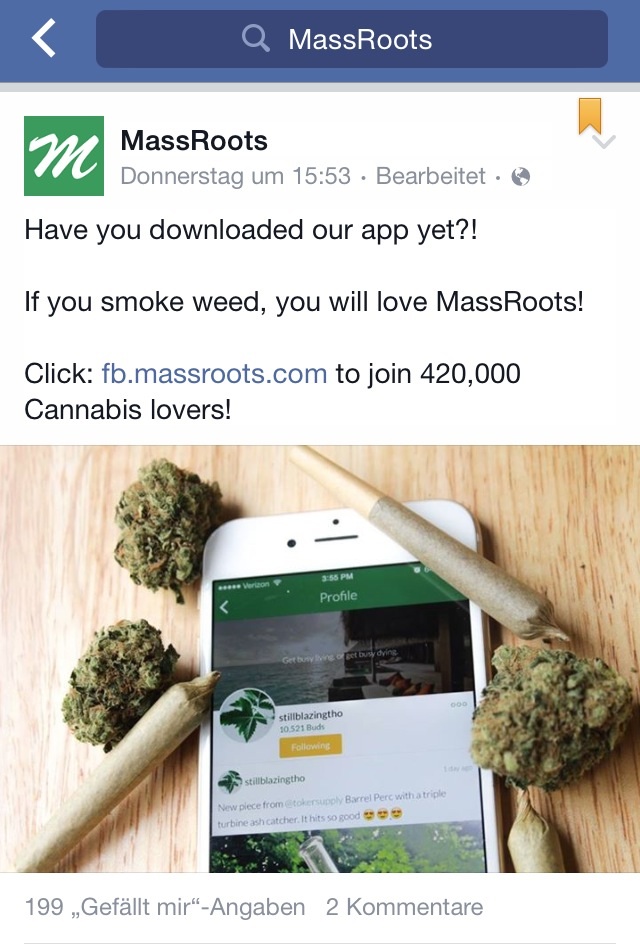Go back with the top-left arrow
640x949 pixels.
pyautogui.click(x=44, y=39)
